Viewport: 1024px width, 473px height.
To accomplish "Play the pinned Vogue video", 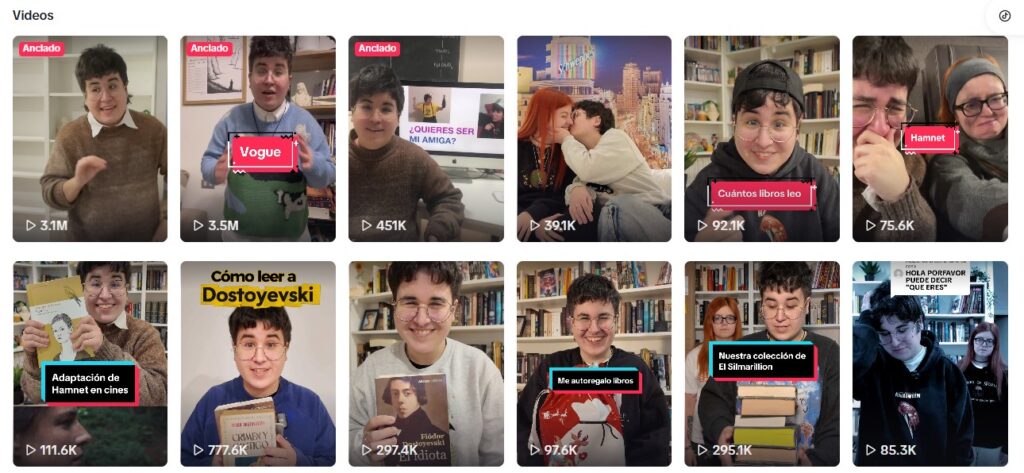I will tap(258, 139).
